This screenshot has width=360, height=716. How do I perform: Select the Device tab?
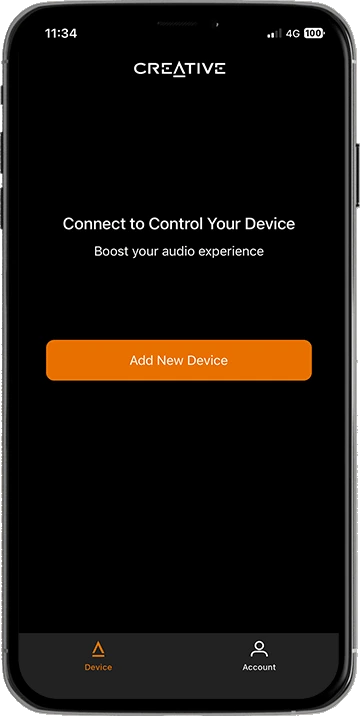(98, 656)
